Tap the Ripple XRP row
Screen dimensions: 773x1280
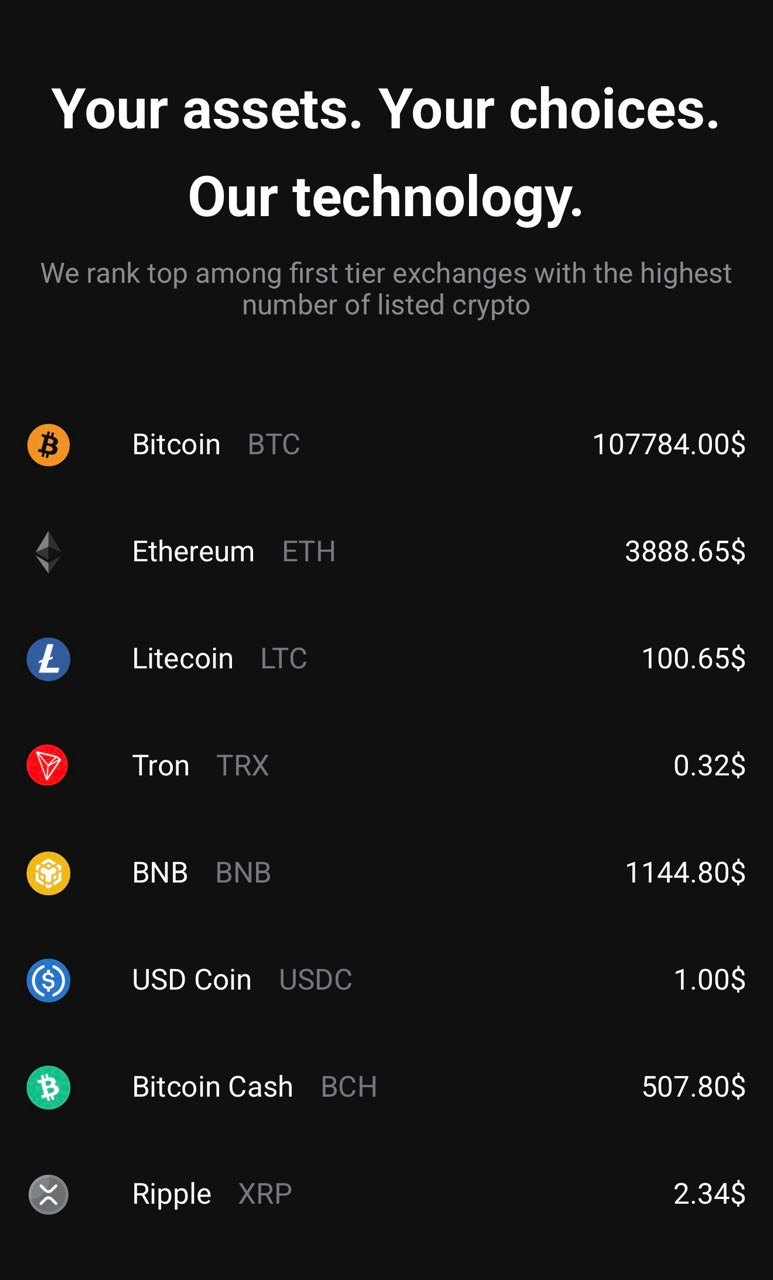point(171,1193)
